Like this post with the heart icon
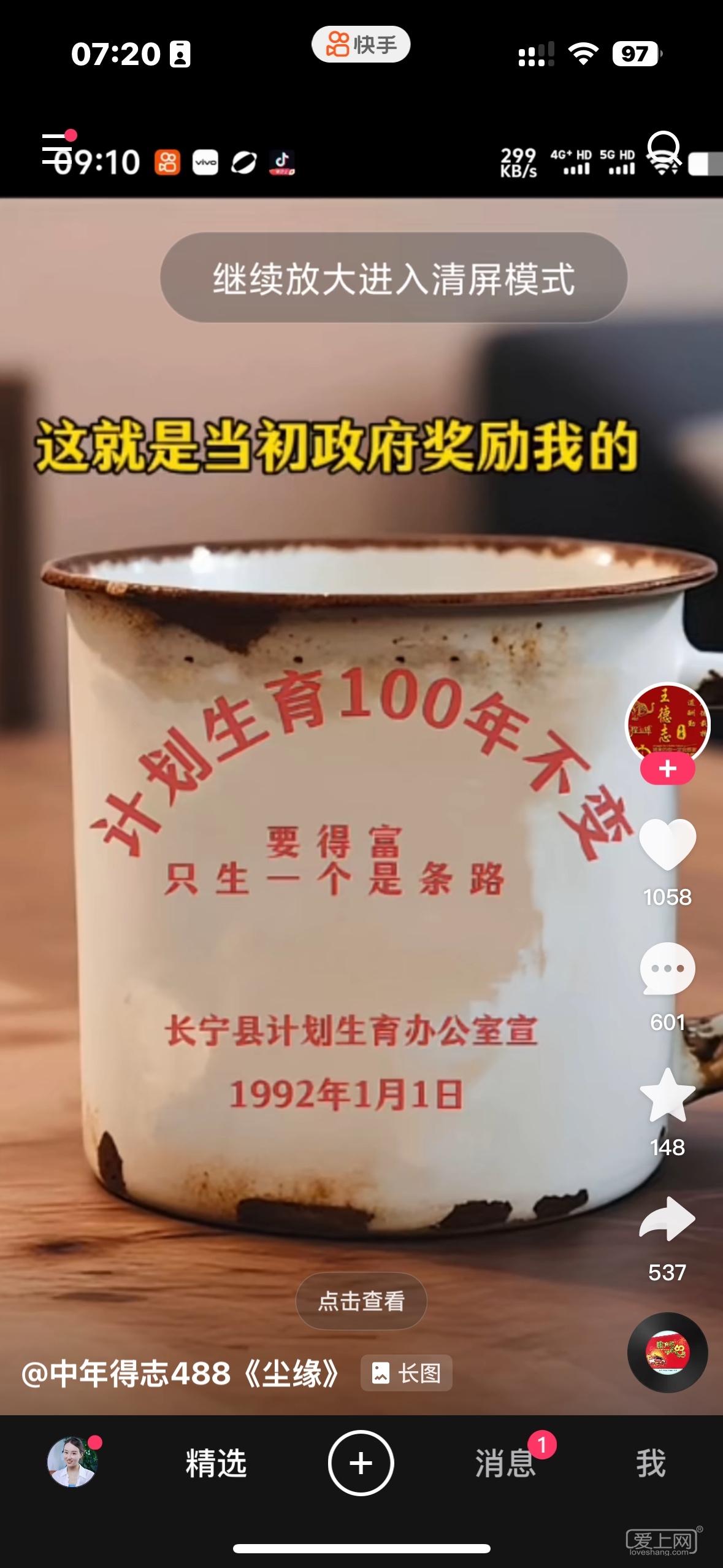723x1568 pixels. [667, 844]
